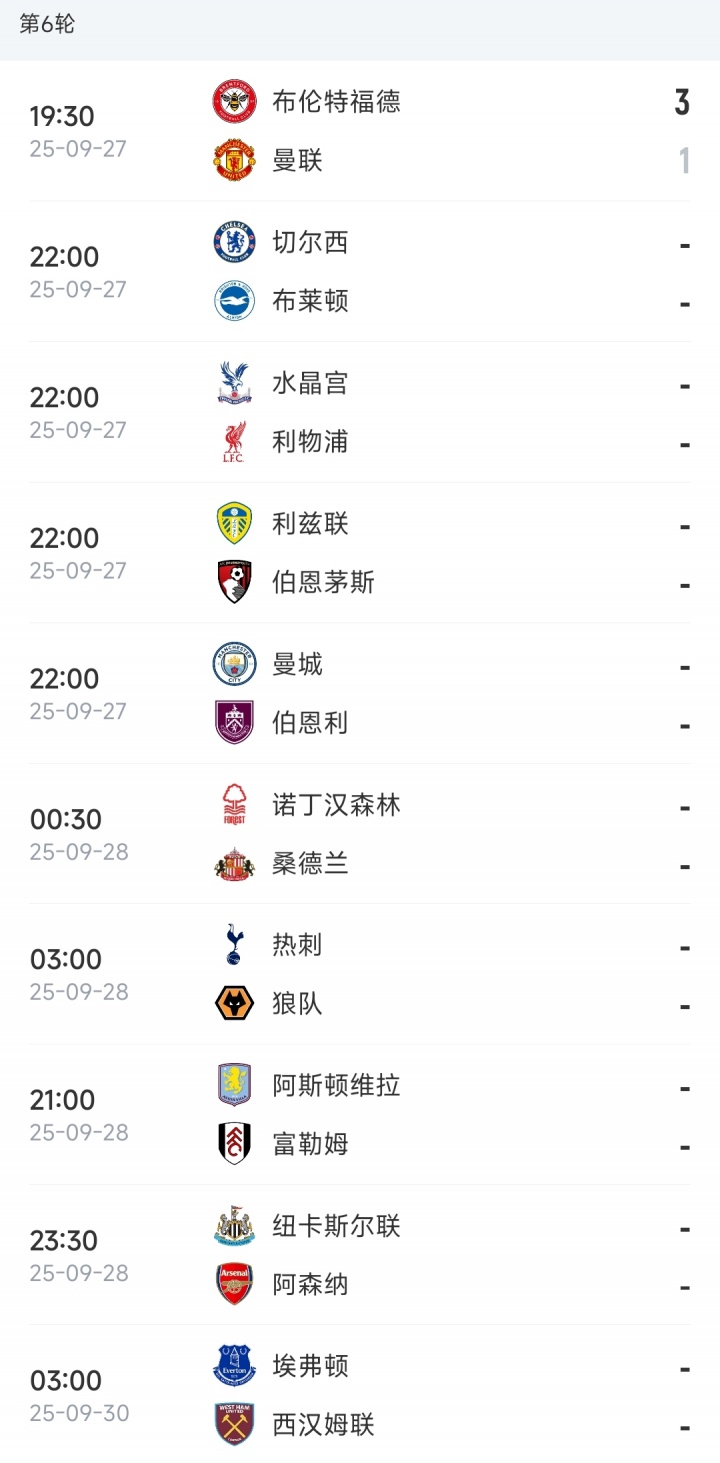Open the 布伦特福德 vs 曼联 match
Image resolution: width=720 pixels, height=1463 pixels.
(360, 131)
